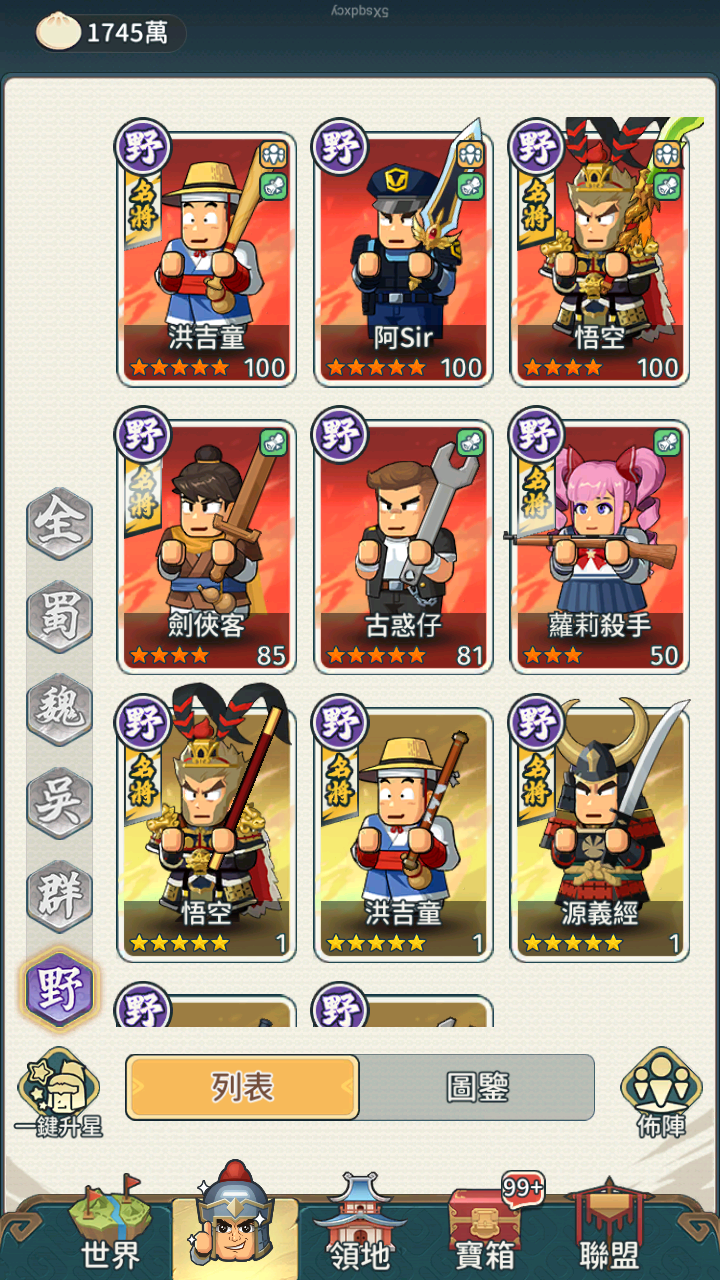
Task: Open the 源義經 hero card
Action: point(600,832)
